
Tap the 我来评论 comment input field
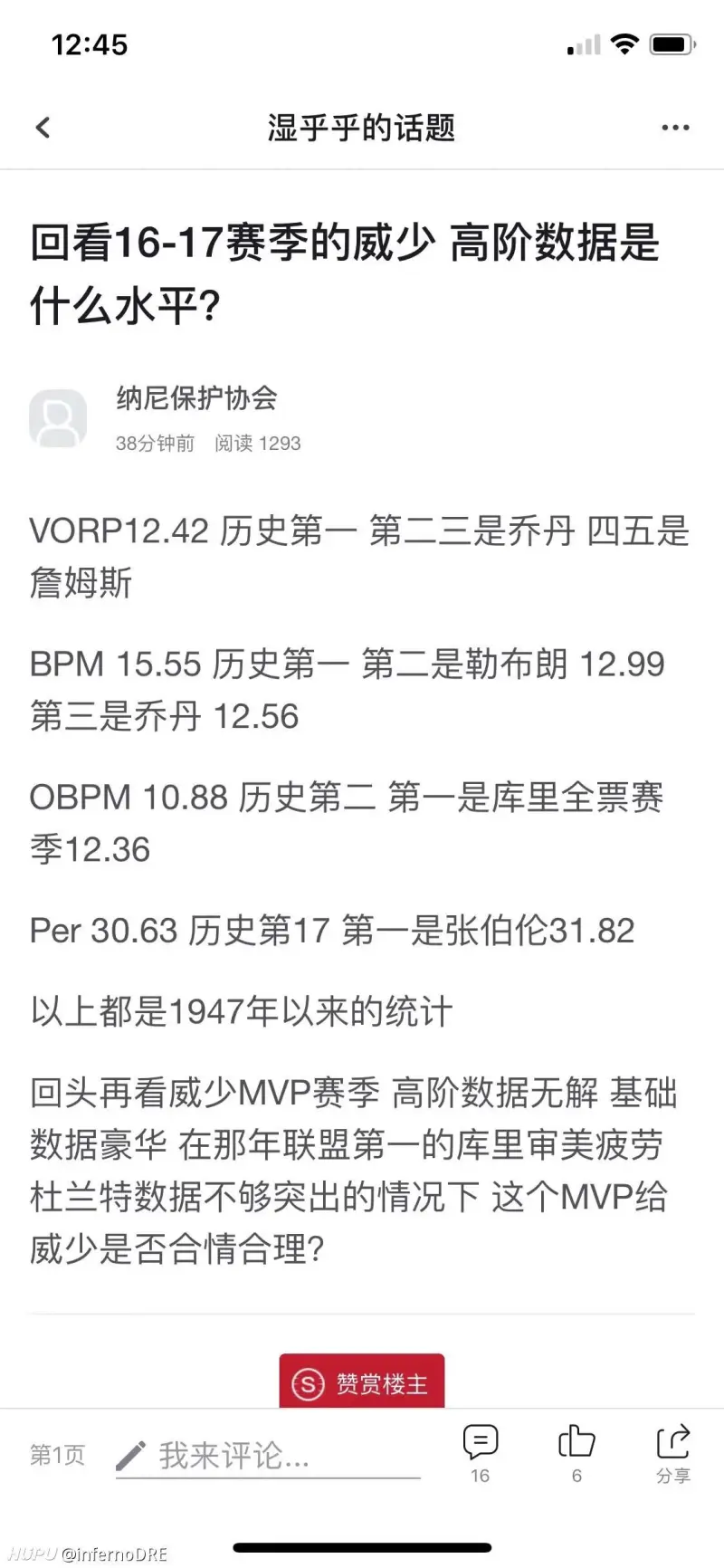(268, 1456)
